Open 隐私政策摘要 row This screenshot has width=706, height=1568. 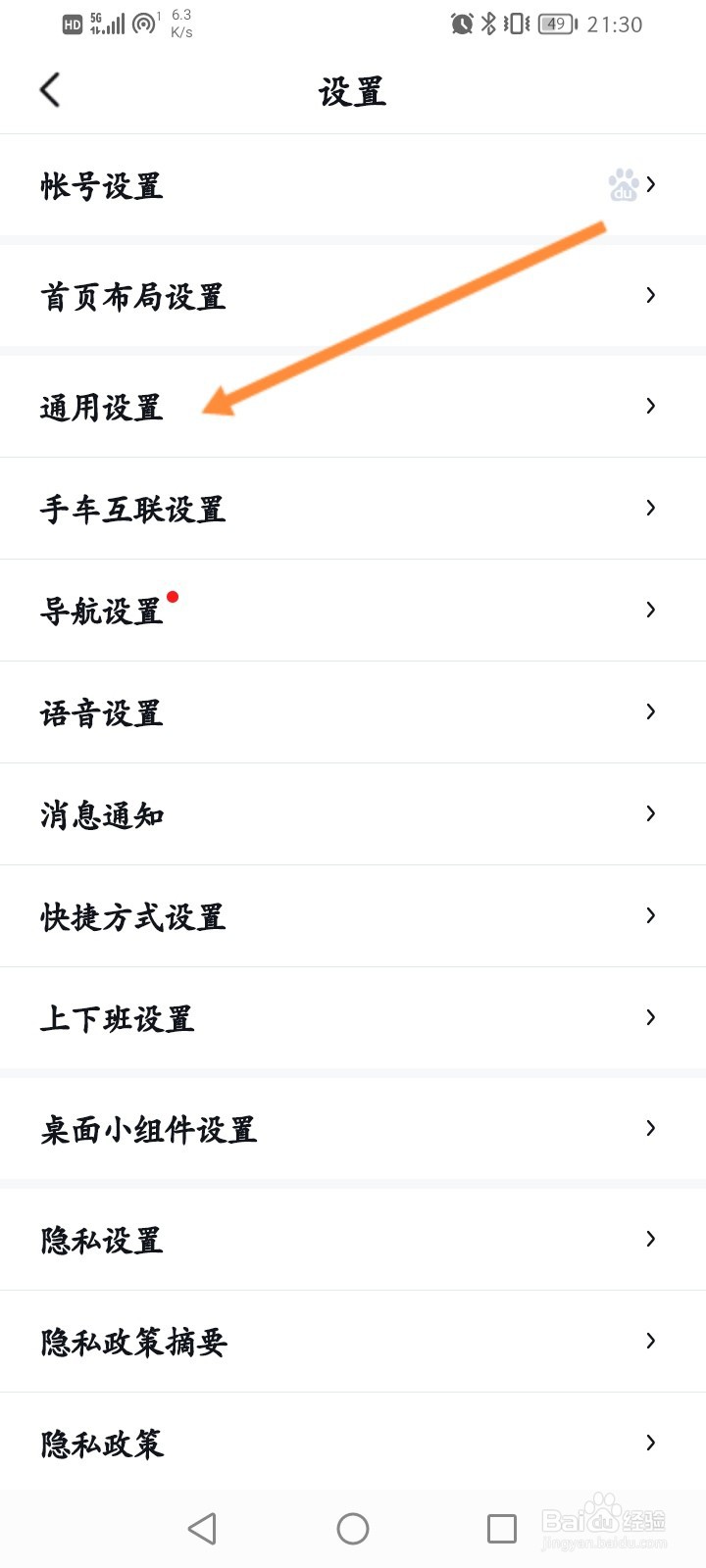353,1342
